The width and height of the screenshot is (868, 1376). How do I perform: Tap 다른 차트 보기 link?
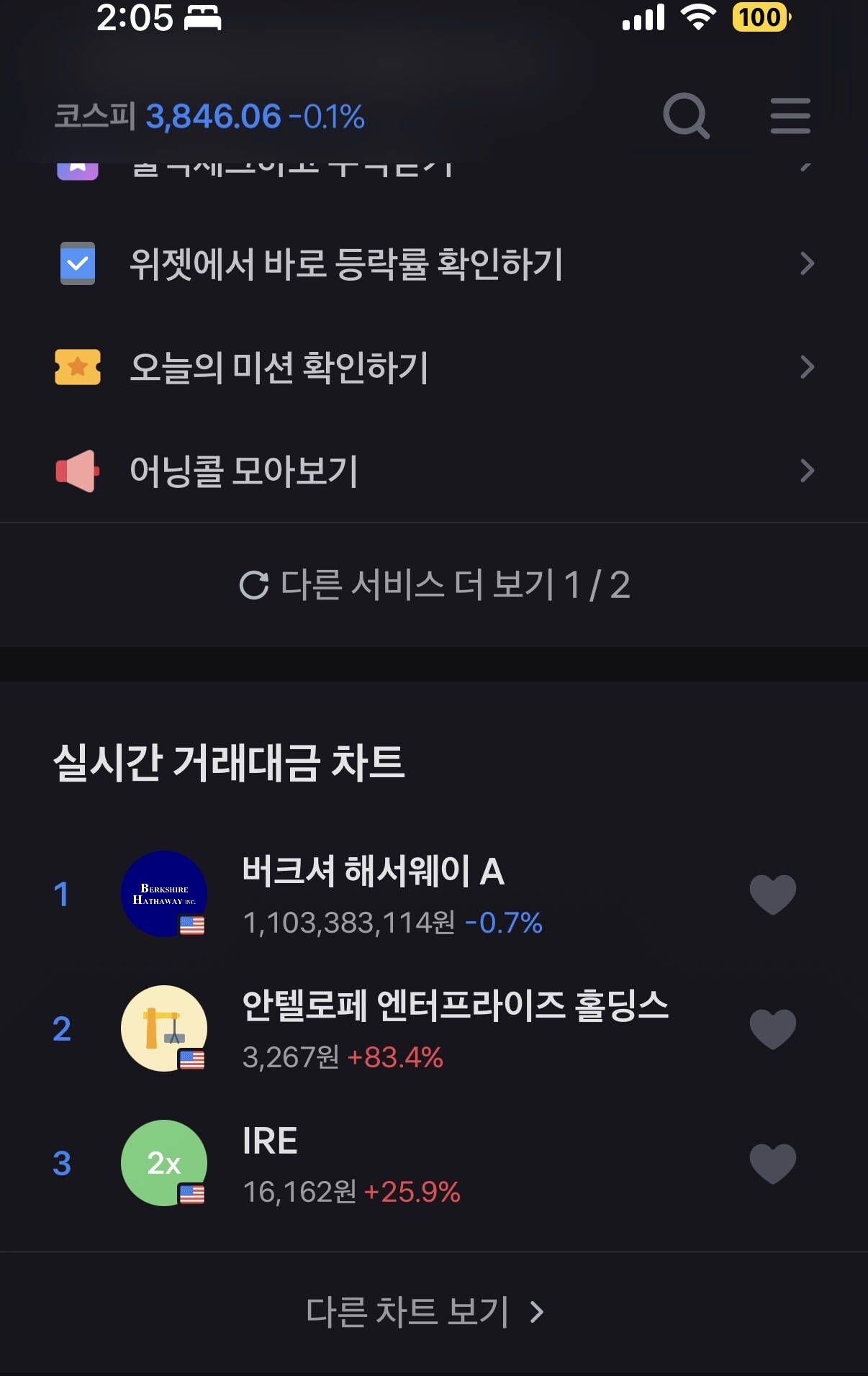coord(425,1311)
